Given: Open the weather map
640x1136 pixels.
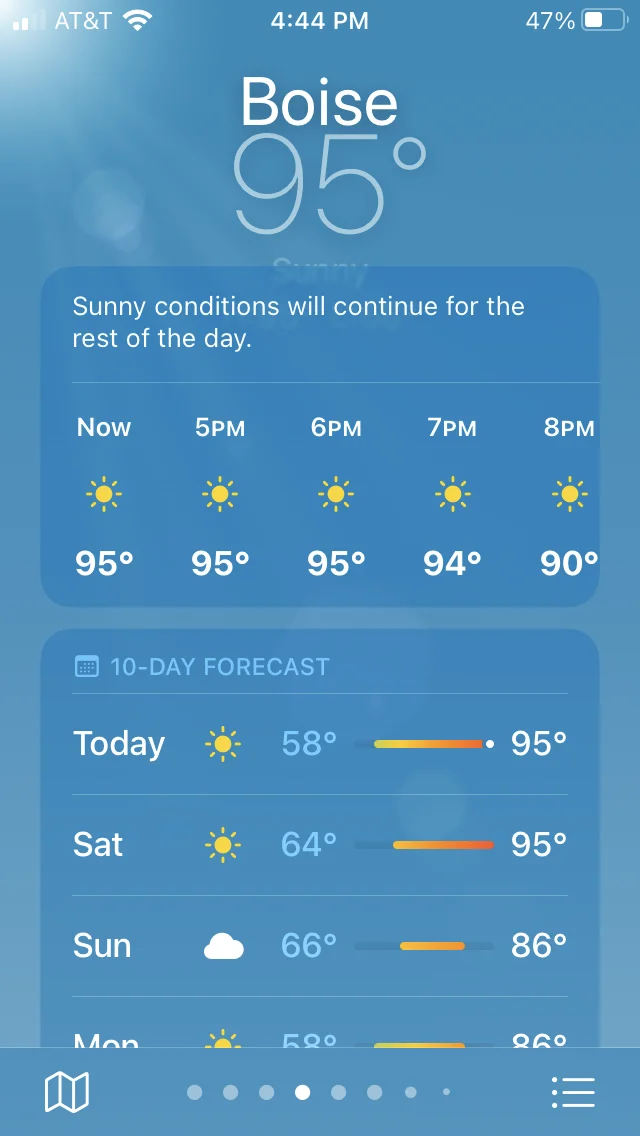Looking at the screenshot, I should coord(67,1092).
